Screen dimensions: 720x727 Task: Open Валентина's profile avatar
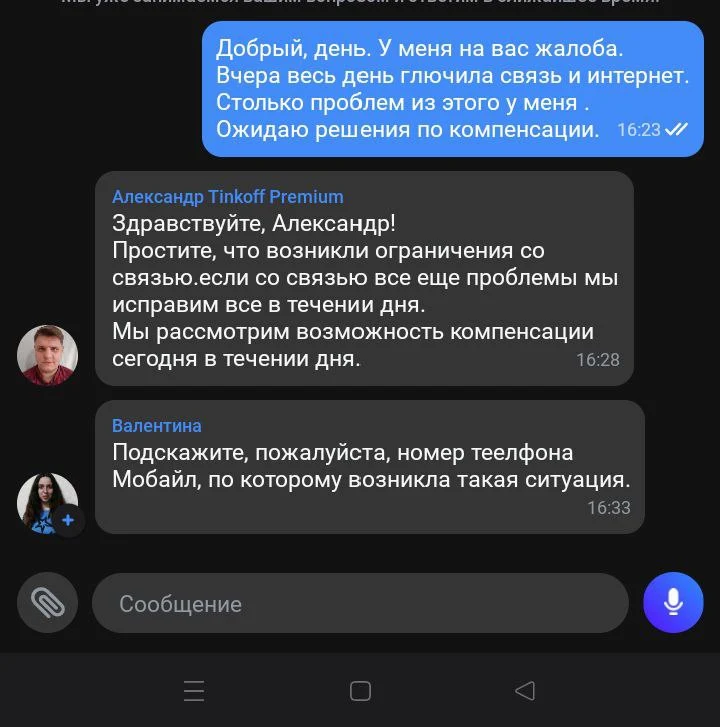47,503
